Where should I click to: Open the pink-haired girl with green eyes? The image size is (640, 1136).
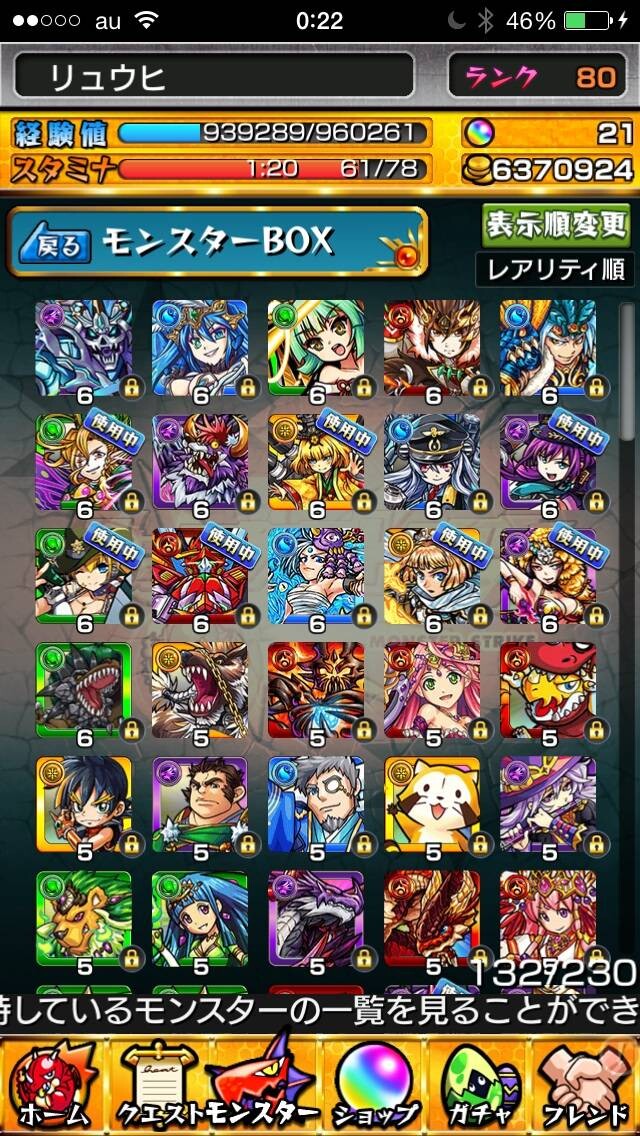(432, 691)
